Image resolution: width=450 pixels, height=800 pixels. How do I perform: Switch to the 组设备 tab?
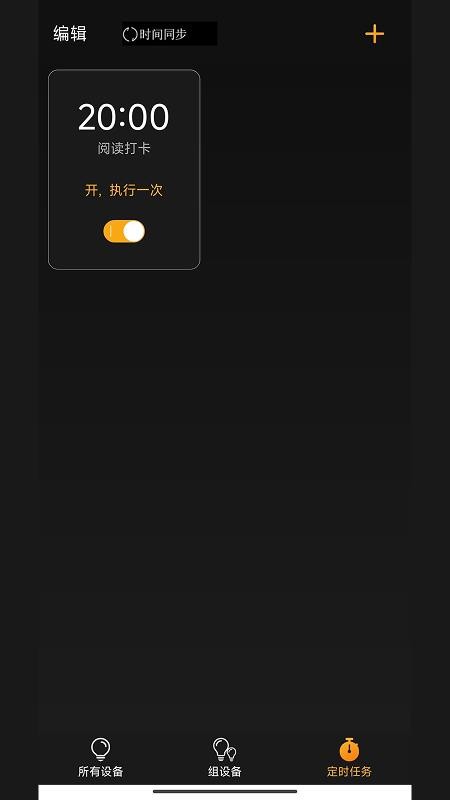pyautogui.click(x=224, y=758)
